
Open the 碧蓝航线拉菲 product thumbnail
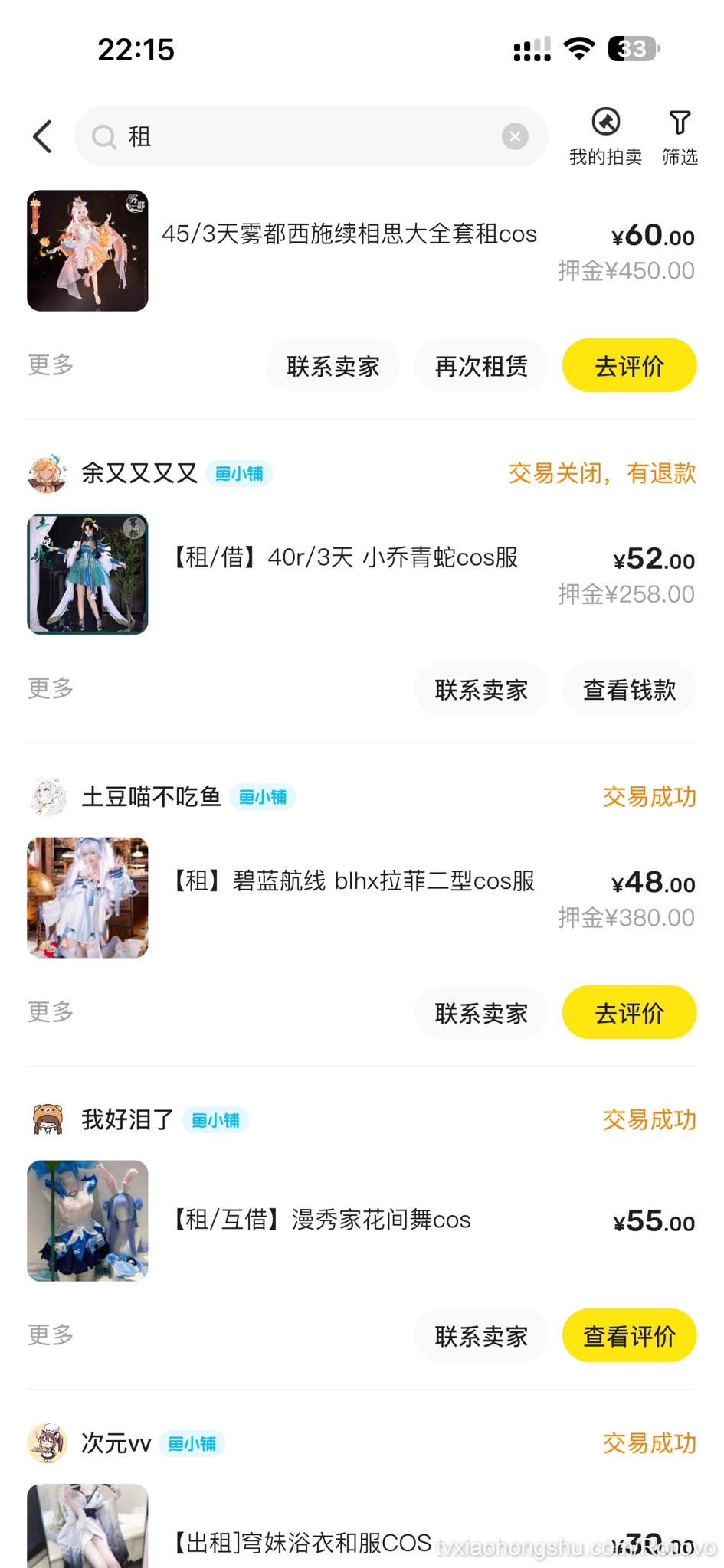coord(87,896)
